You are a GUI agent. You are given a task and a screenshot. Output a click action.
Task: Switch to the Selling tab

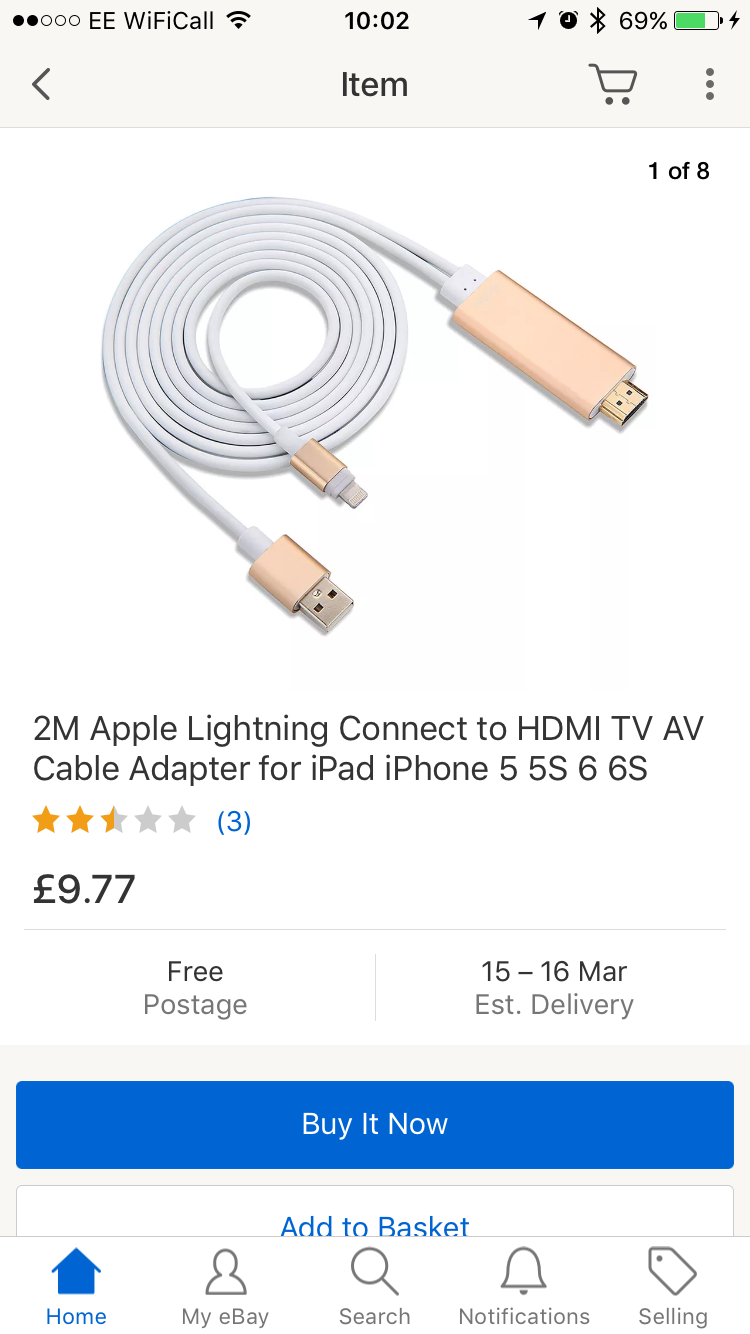click(672, 1288)
